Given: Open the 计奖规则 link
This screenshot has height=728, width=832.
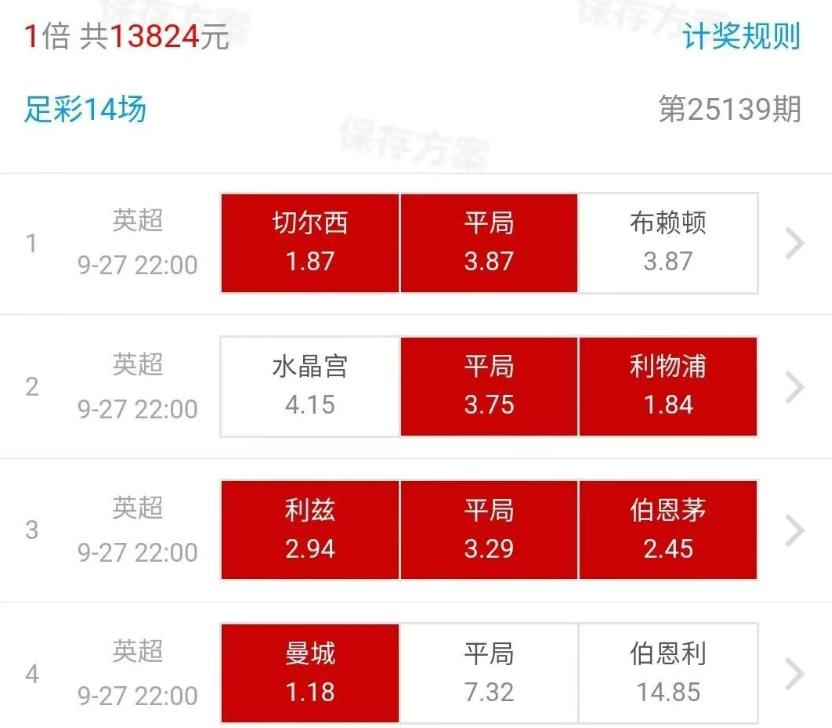Looking at the screenshot, I should pyautogui.click(x=741, y=37).
